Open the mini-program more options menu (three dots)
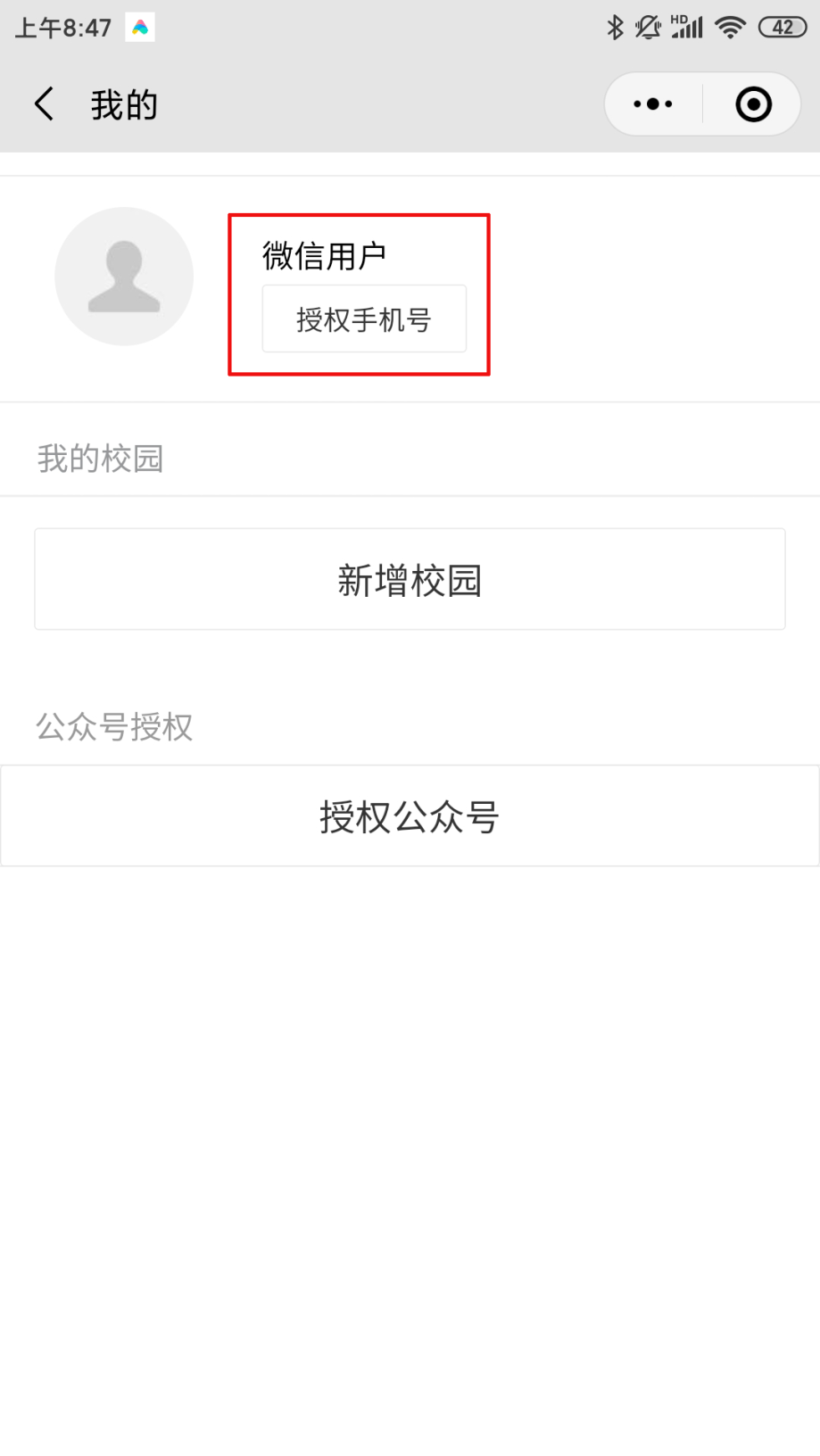Screen dimensions: 820x1456 [650, 103]
